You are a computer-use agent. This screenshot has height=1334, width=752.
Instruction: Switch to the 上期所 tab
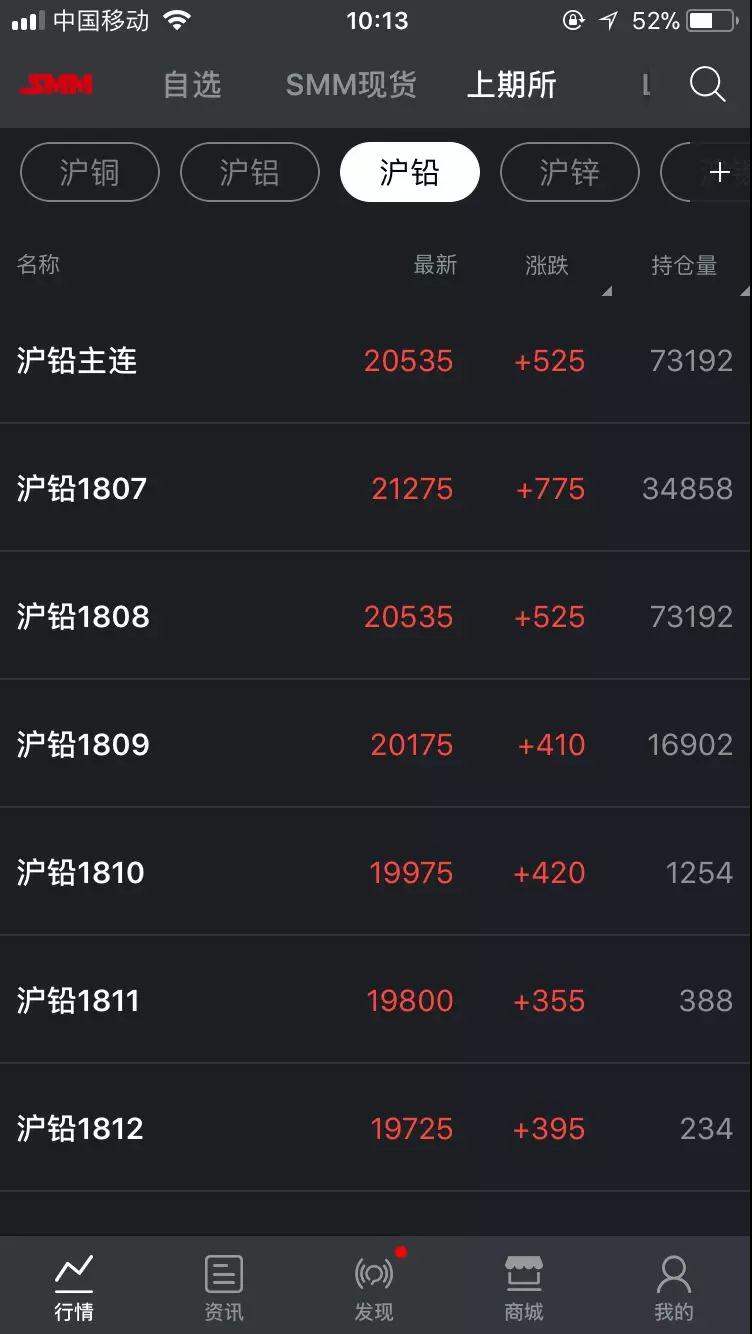[512, 85]
